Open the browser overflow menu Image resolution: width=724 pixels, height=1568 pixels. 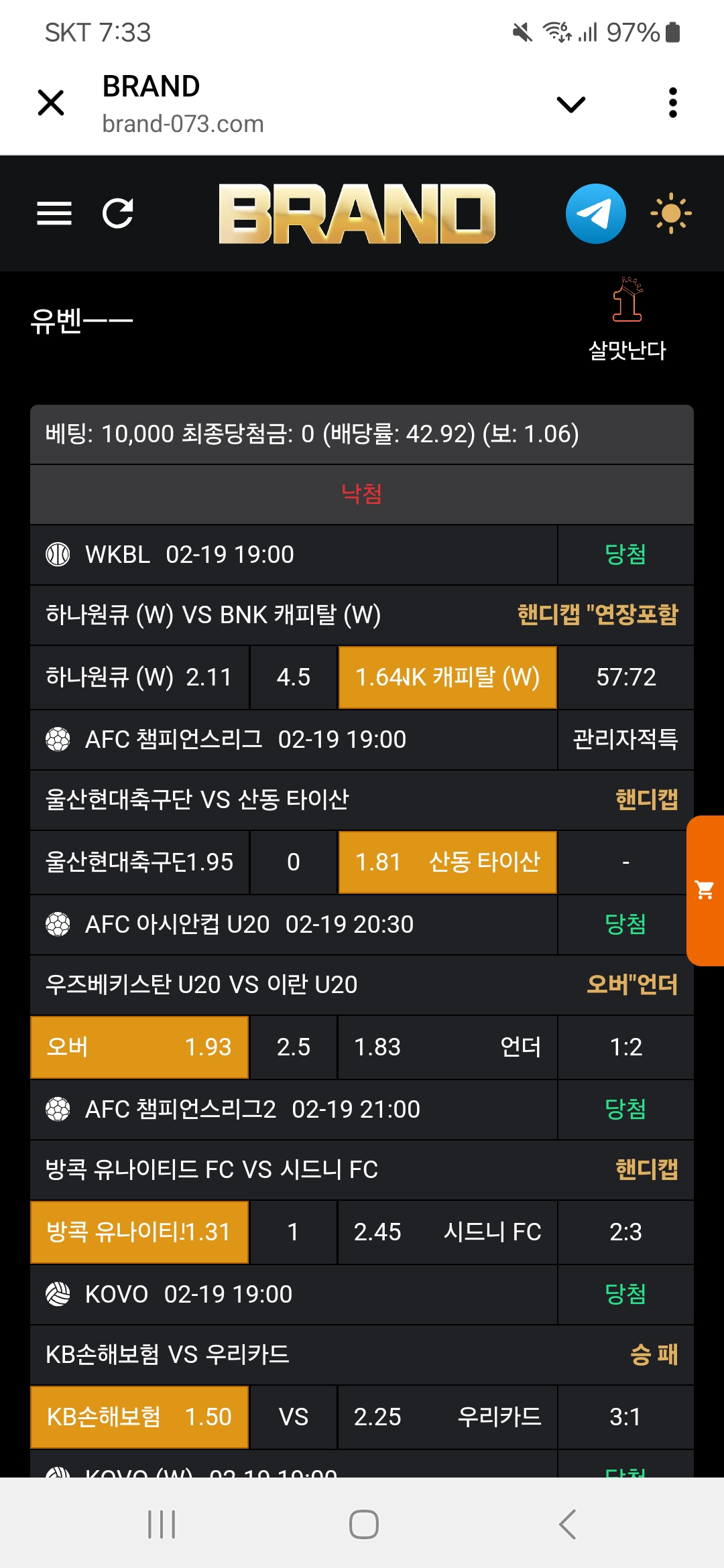tap(672, 103)
